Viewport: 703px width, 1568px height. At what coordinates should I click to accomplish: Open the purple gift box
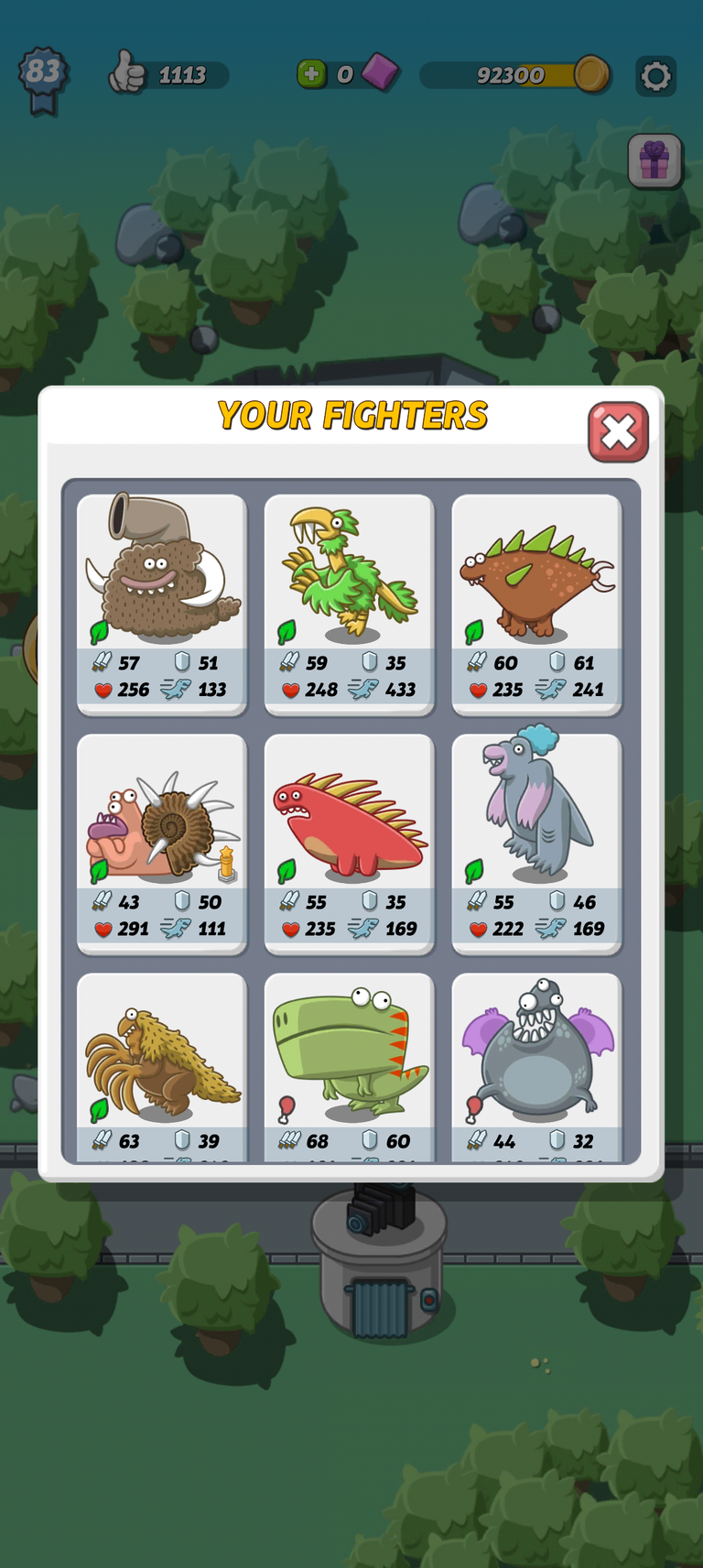click(x=654, y=161)
